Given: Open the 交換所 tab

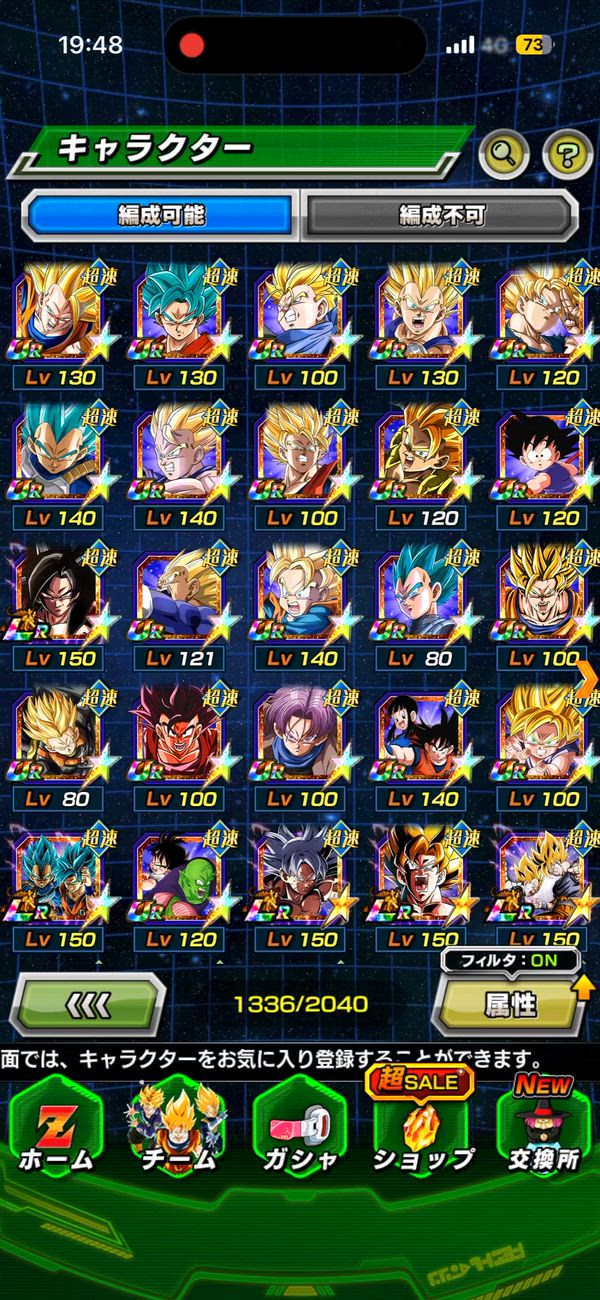Looking at the screenshot, I should (x=544, y=1130).
